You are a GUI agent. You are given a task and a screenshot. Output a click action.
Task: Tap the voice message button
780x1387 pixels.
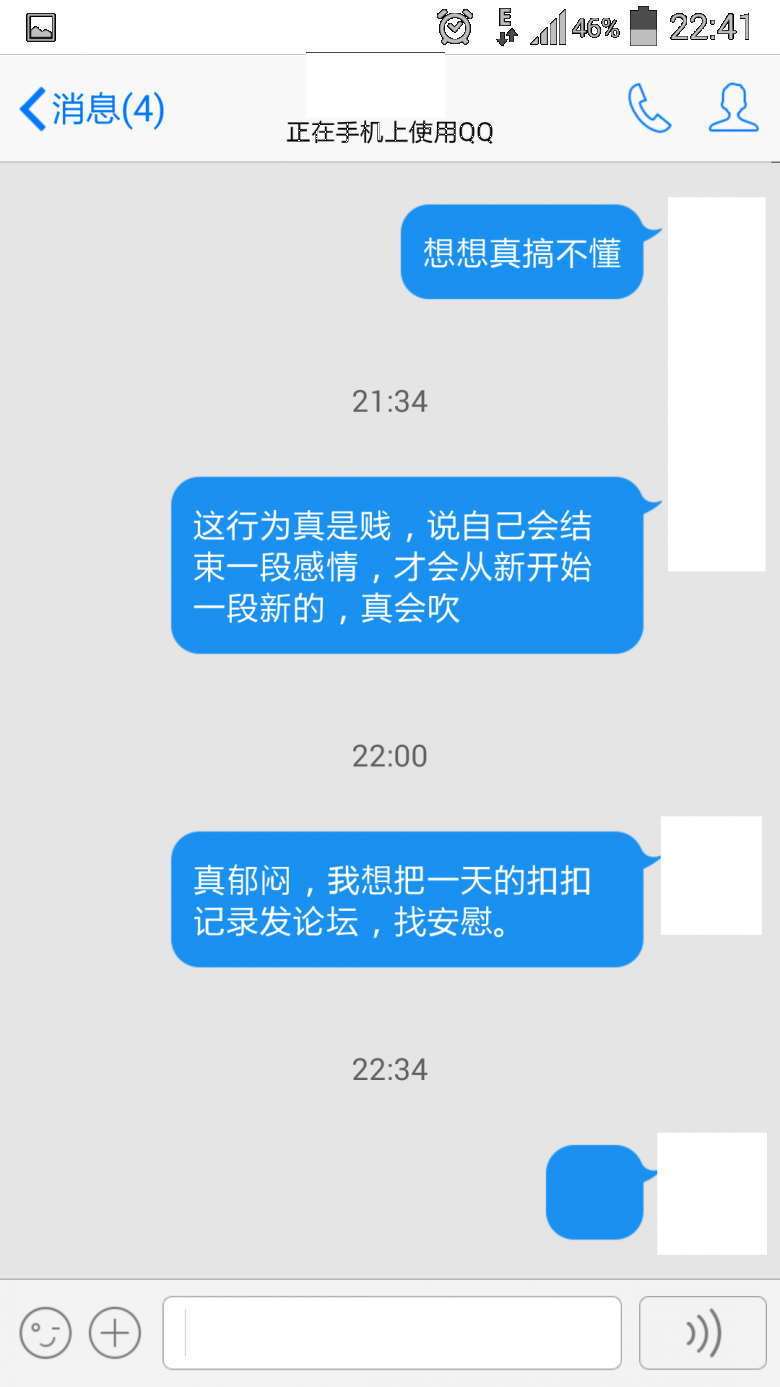click(x=703, y=1332)
